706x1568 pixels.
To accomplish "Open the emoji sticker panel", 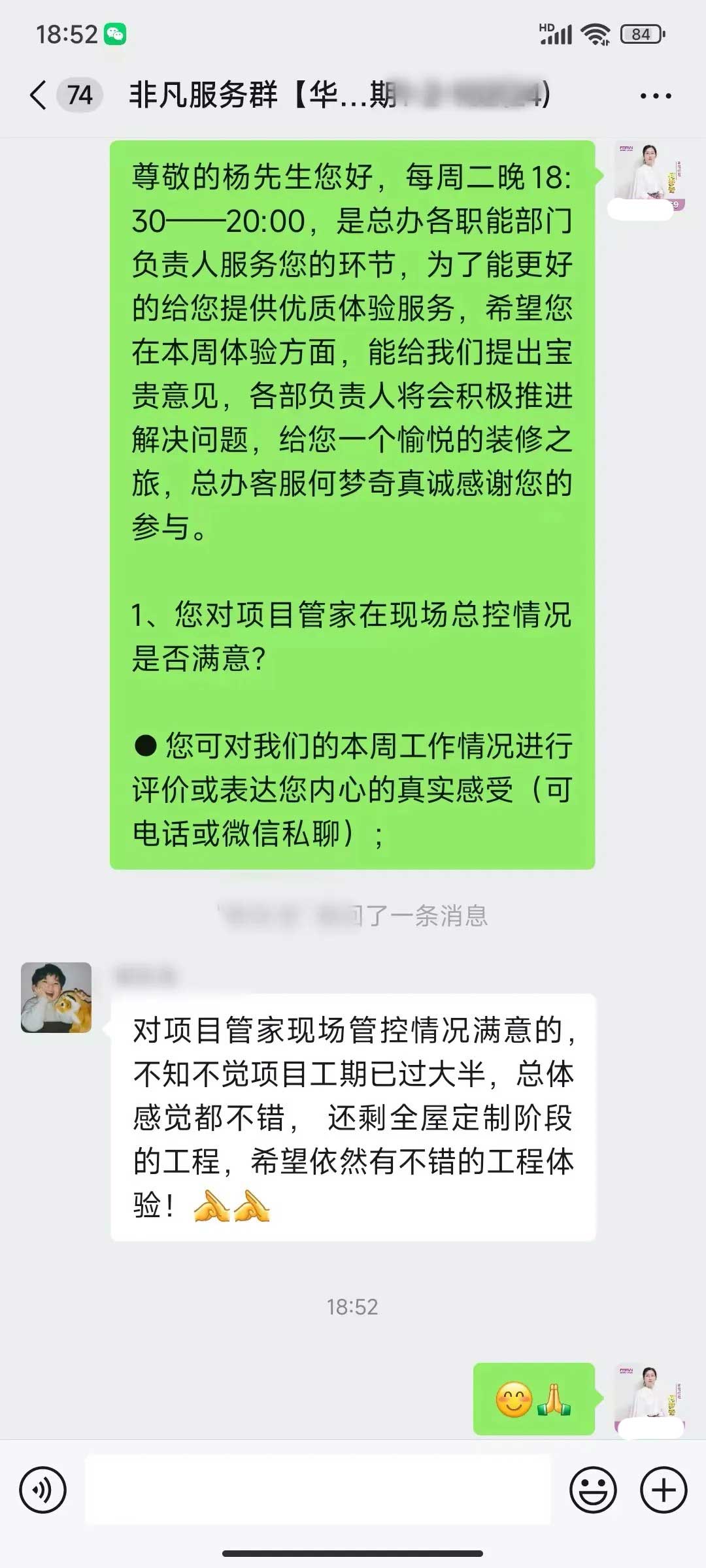I will (x=593, y=1490).
